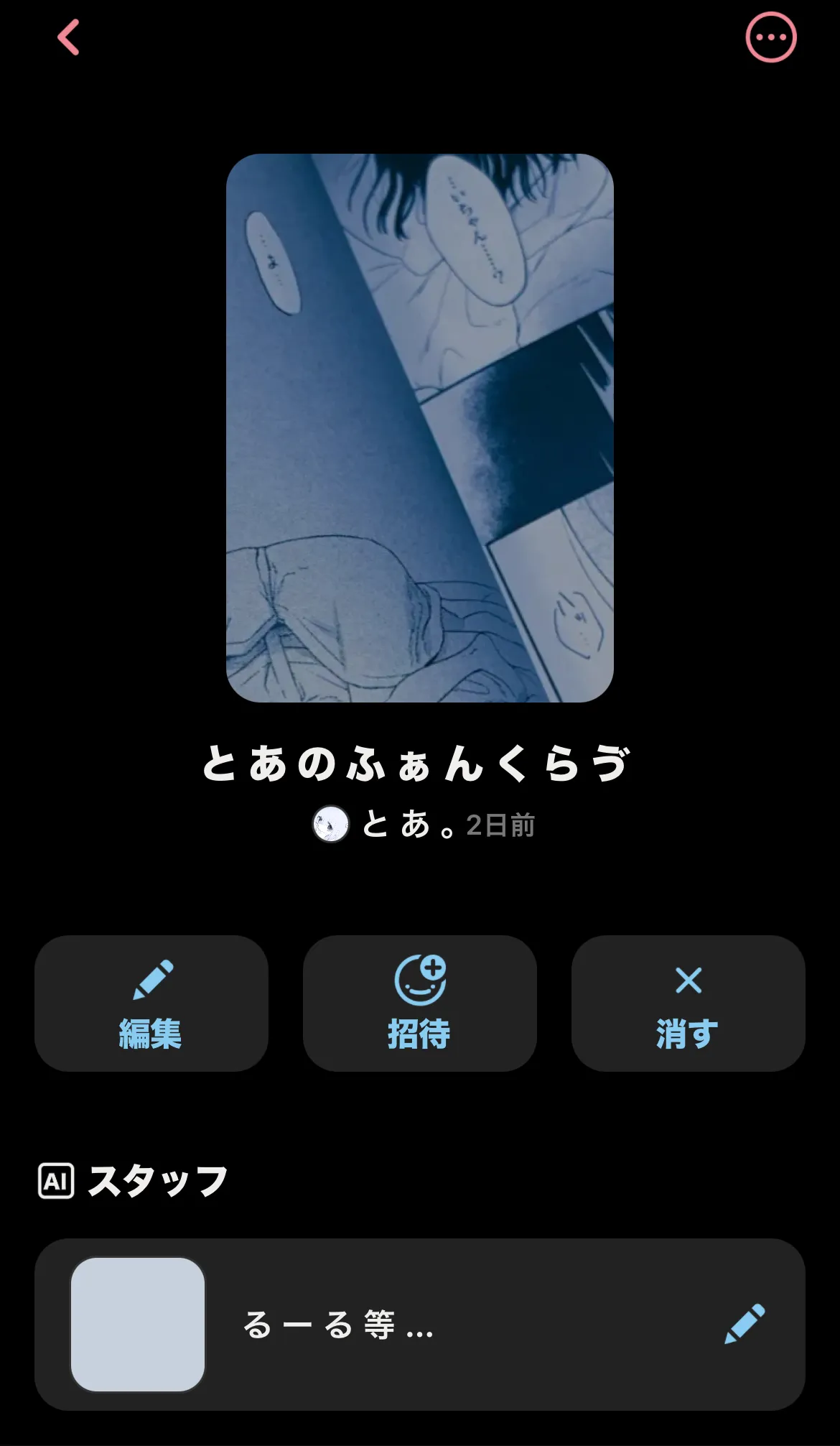Tap the 消す delete button

(x=688, y=1003)
